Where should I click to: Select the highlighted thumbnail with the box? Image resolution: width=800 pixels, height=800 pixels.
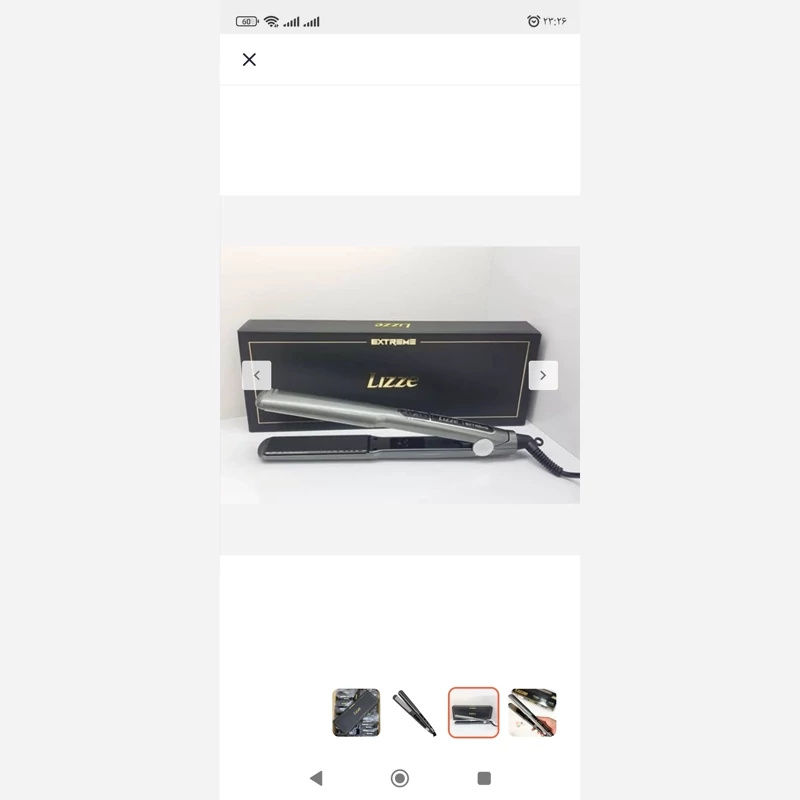tap(473, 712)
